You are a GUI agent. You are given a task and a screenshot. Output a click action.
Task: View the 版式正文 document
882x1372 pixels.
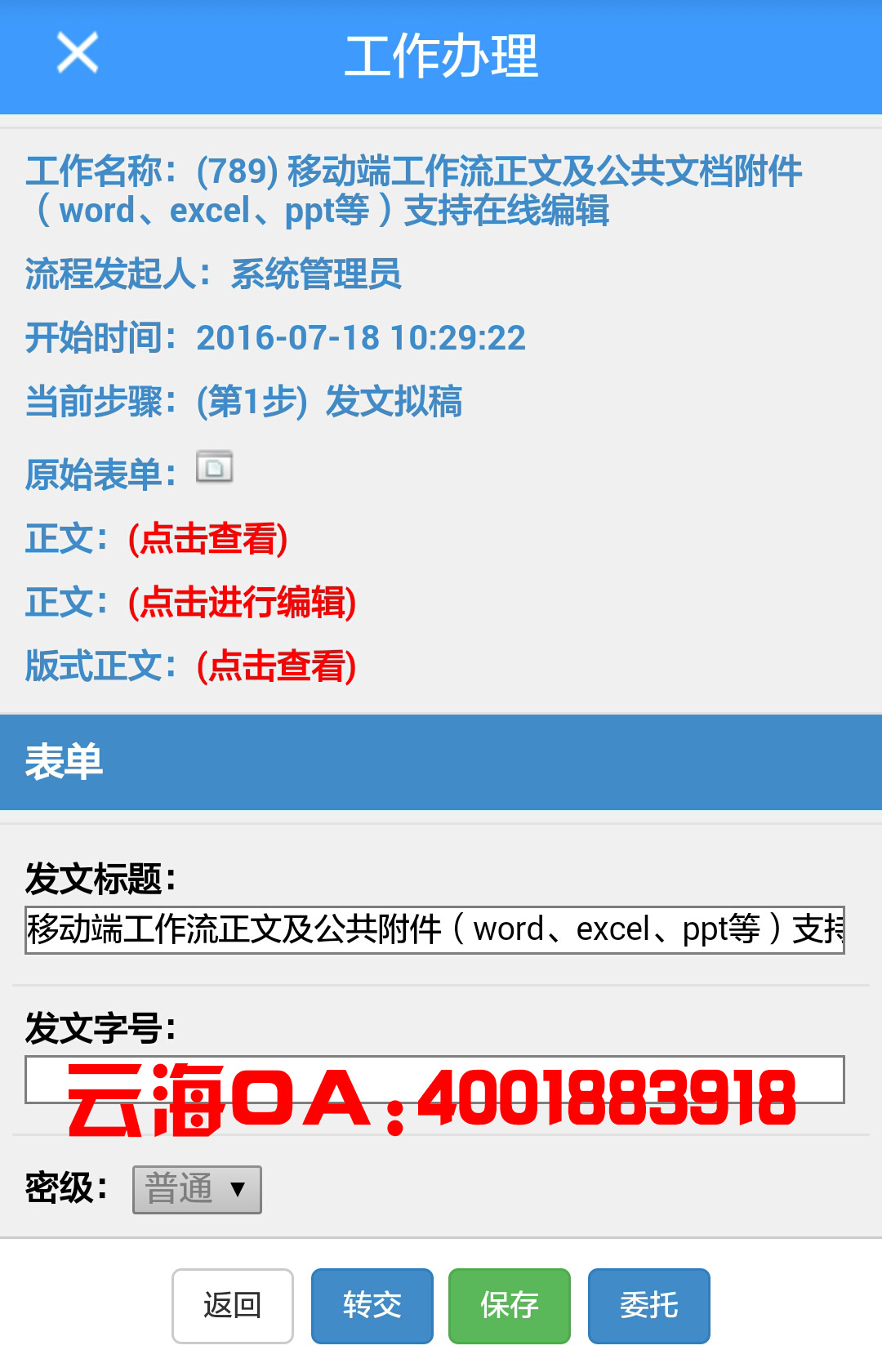point(277,666)
